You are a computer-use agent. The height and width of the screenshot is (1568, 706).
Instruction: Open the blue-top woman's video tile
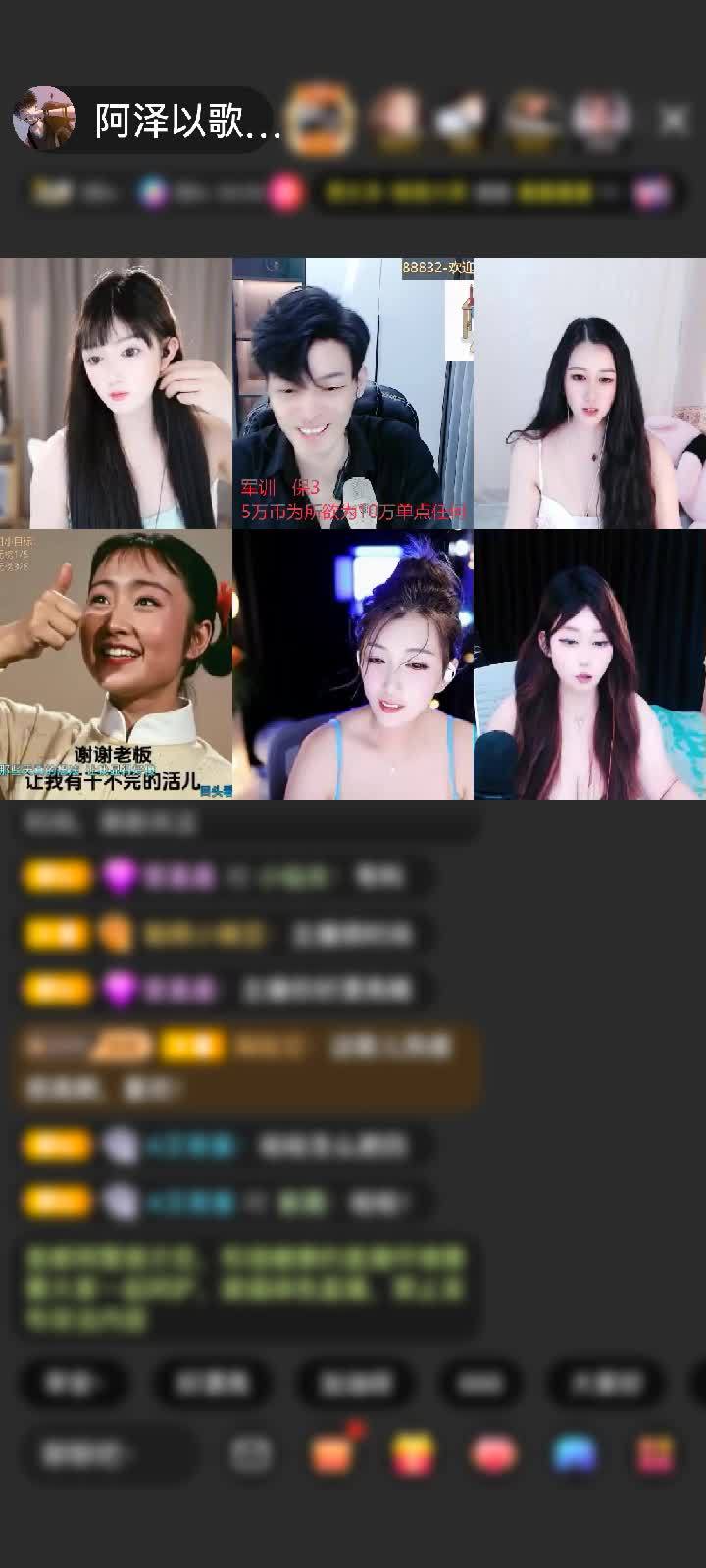[x=353, y=664]
